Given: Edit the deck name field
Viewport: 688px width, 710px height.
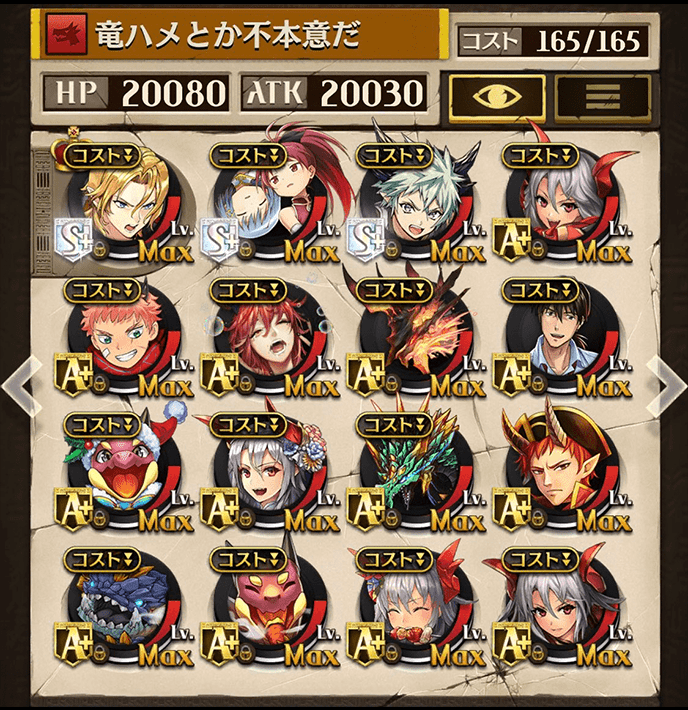Looking at the screenshot, I should tap(240, 36).
